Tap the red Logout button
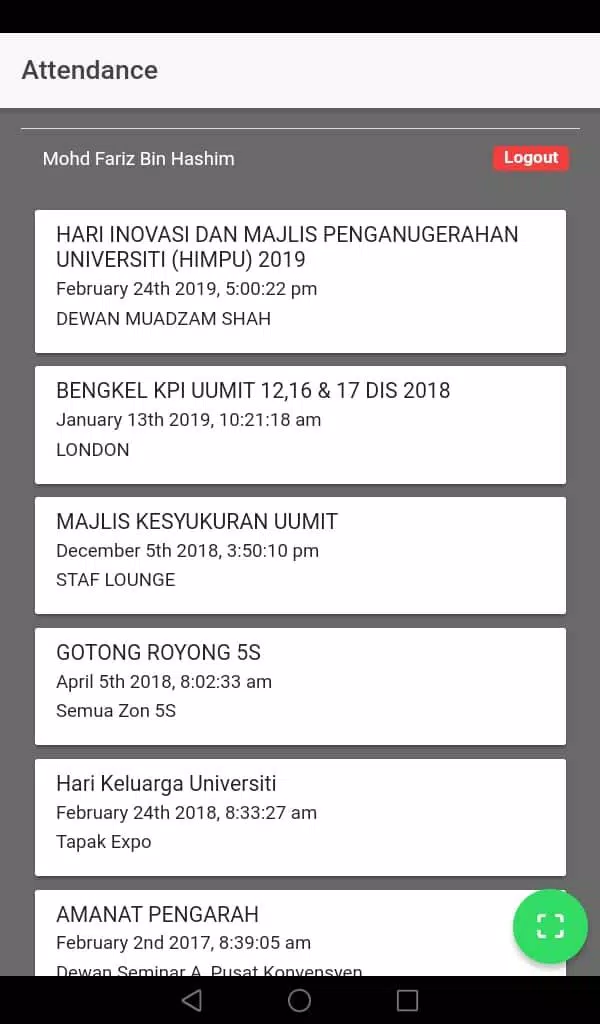The height and width of the screenshot is (1024, 600). (x=531, y=158)
